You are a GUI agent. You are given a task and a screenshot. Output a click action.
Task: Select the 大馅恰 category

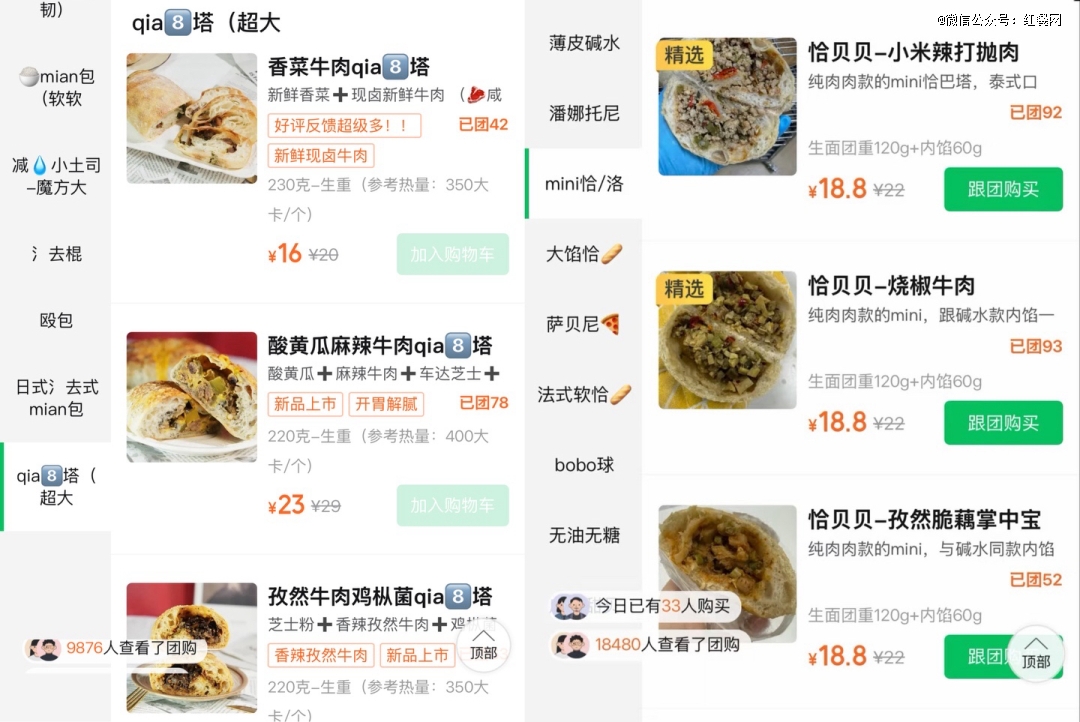(x=584, y=254)
